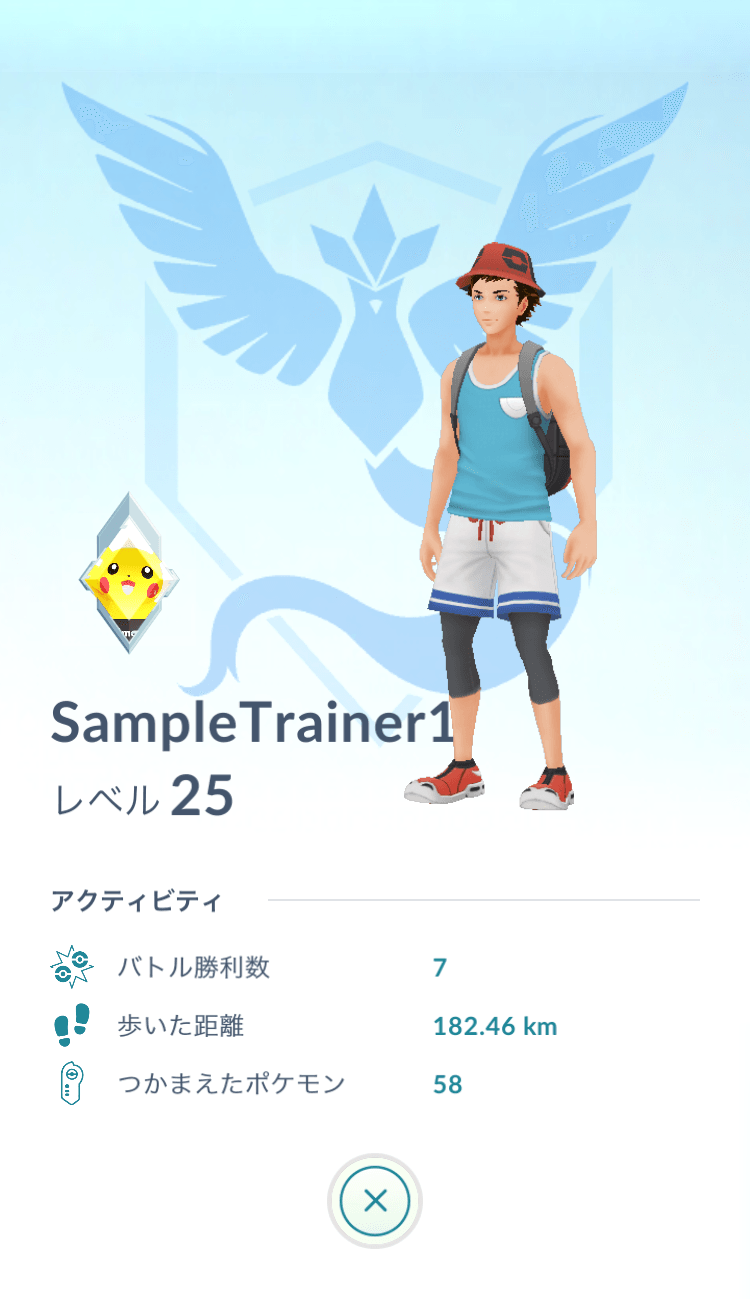The width and height of the screenshot is (750, 1299).
Task: Close the trainer profile screen
Action: (x=375, y=1200)
